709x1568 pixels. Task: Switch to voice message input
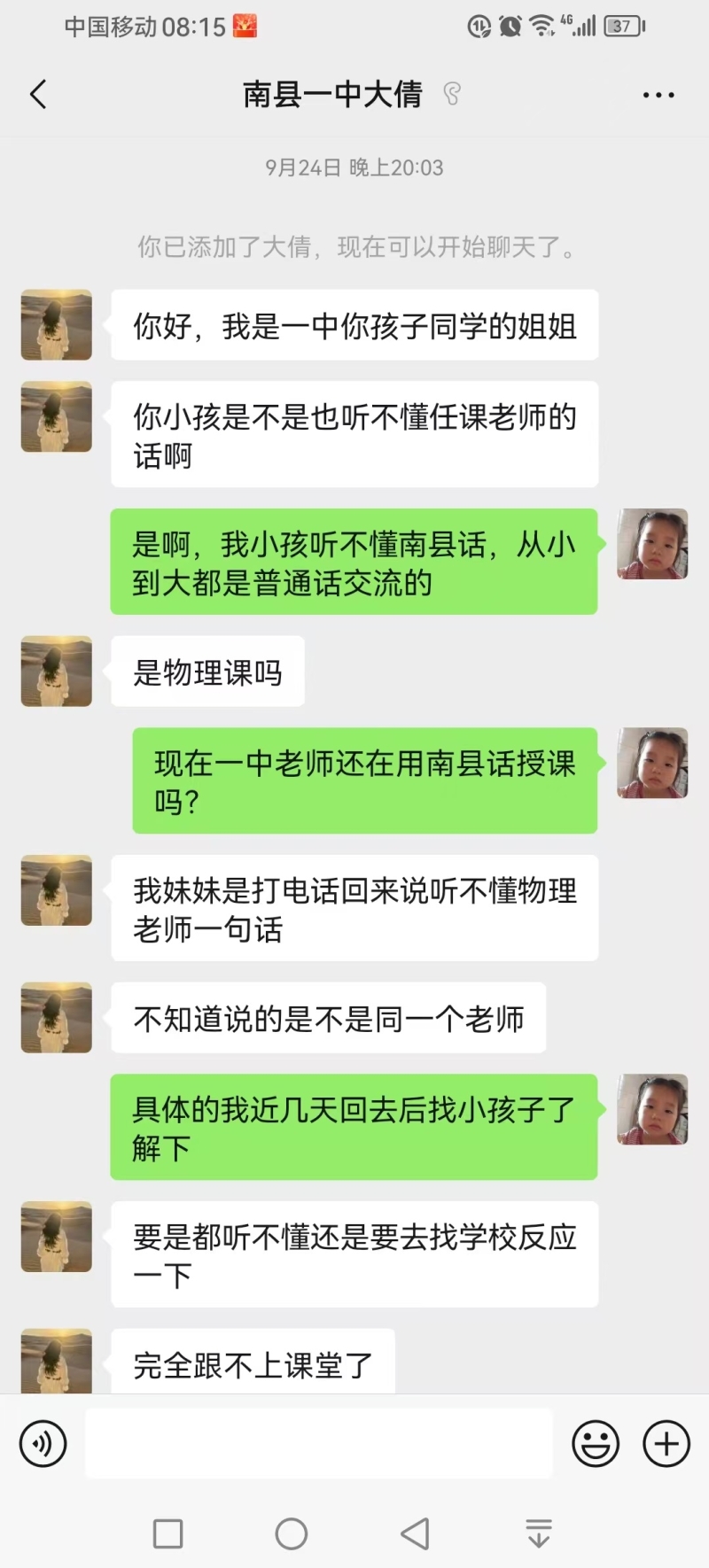coord(43,1443)
